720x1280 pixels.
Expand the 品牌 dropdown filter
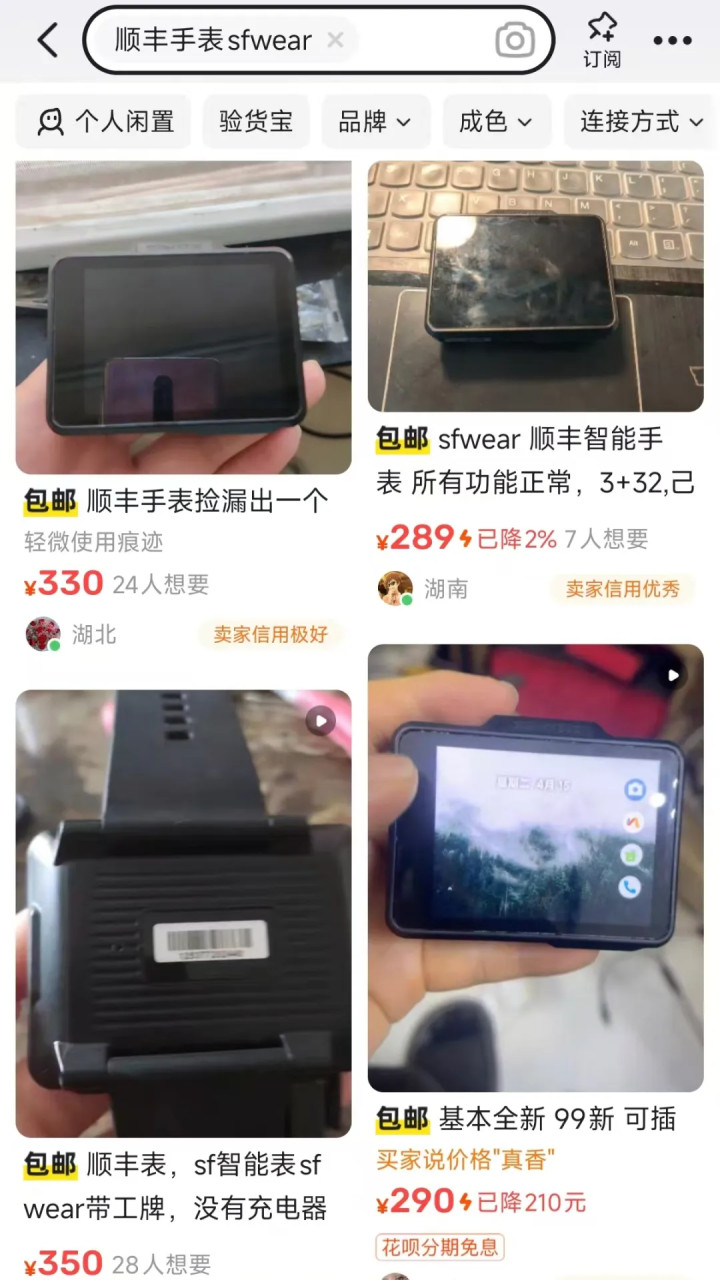pos(375,122)
